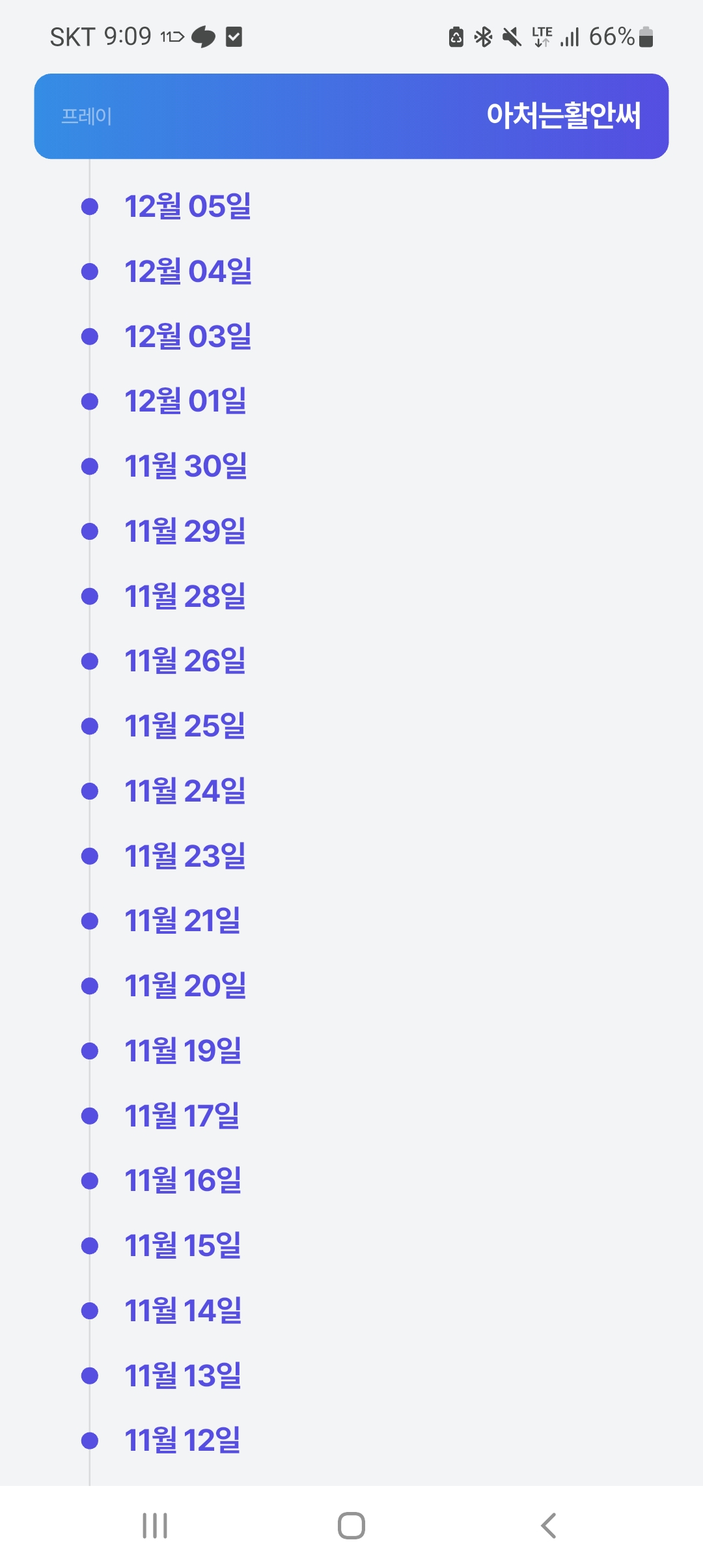Screen dimensions: 703x1568
Task: Select the 11월 24일 date
Action: tap(185, 791)
